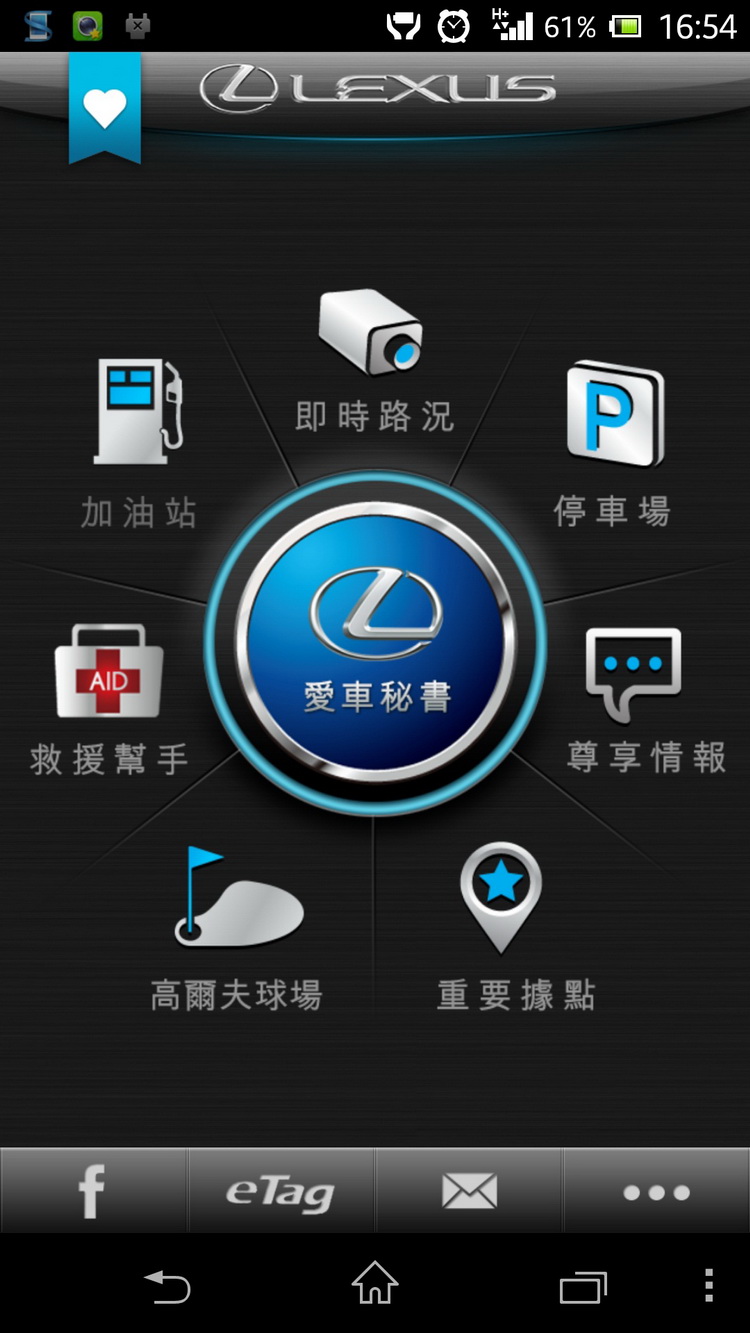Show more options in bottom bar
This screenshot has width=750, height=1333.
(656, 1191)
